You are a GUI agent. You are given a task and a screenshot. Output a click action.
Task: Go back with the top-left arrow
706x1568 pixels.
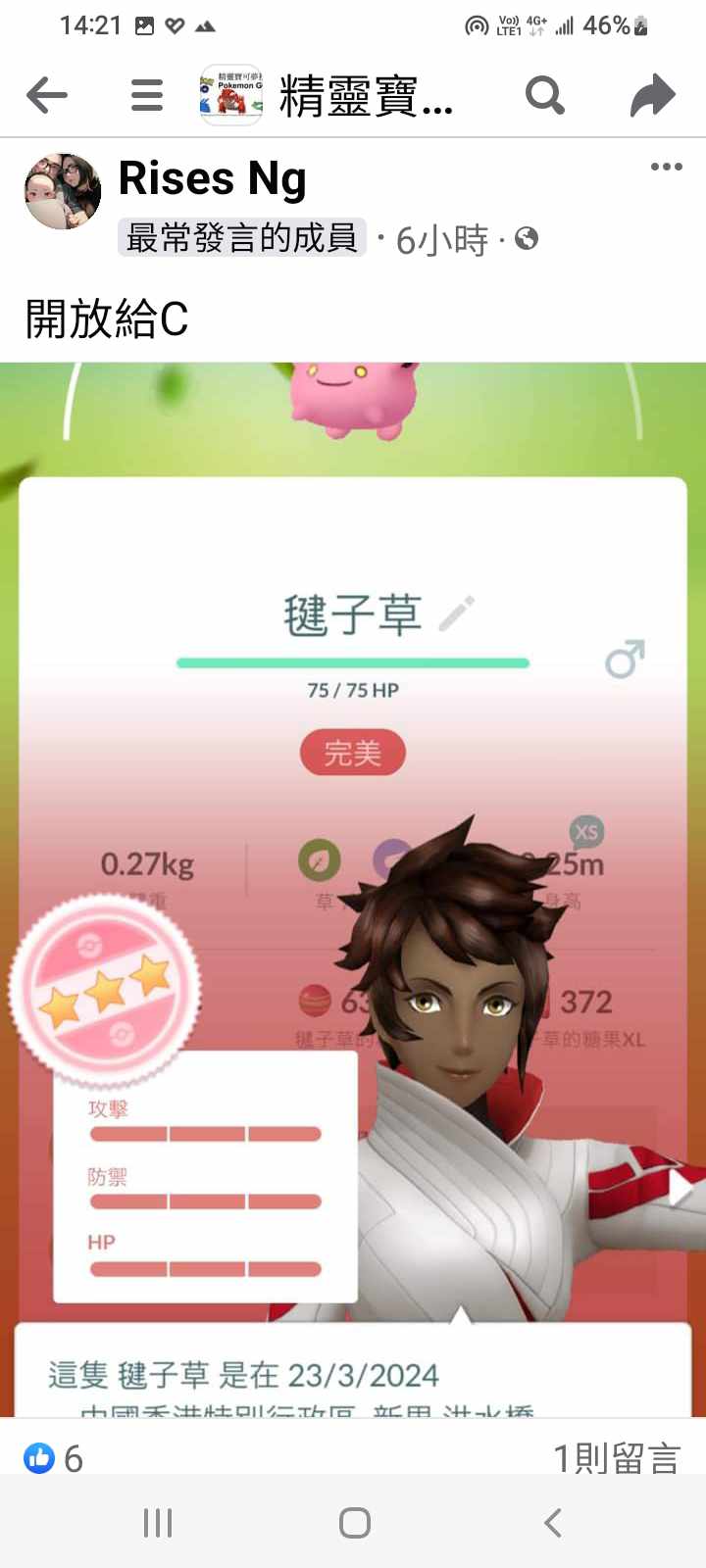coord(46,95)
